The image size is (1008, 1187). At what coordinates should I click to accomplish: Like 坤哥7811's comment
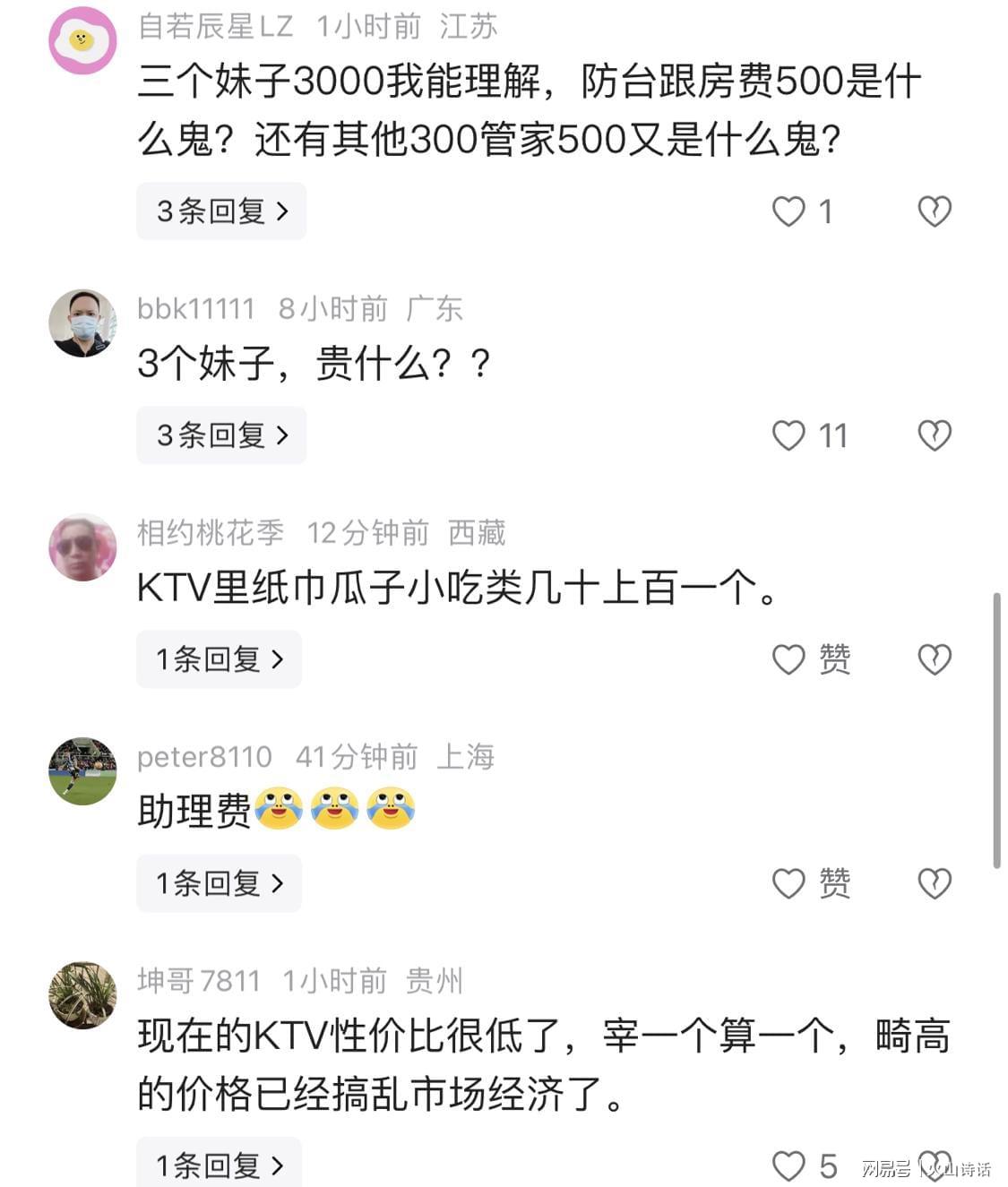click(789, 1165)
